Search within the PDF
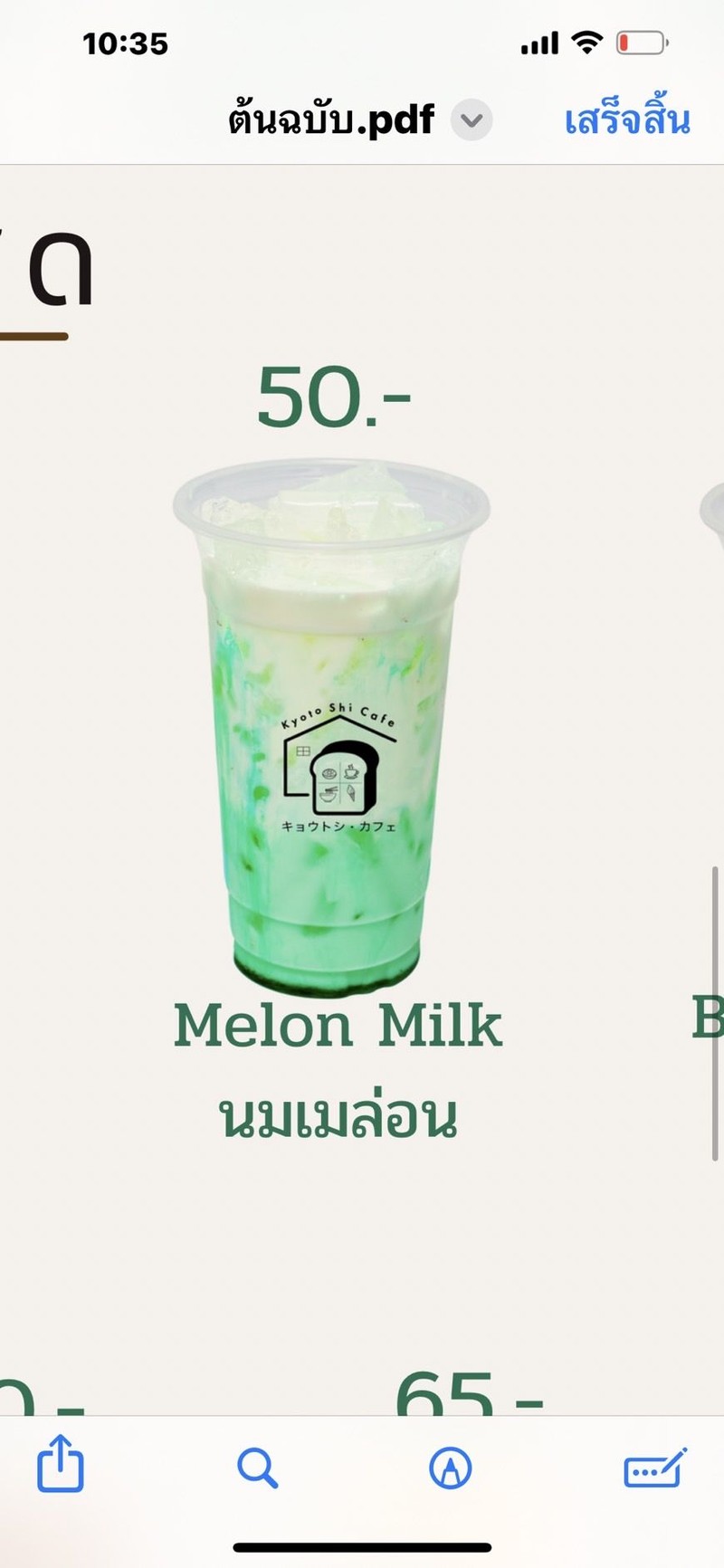 pyautogui.click(x=257, y=1467)
